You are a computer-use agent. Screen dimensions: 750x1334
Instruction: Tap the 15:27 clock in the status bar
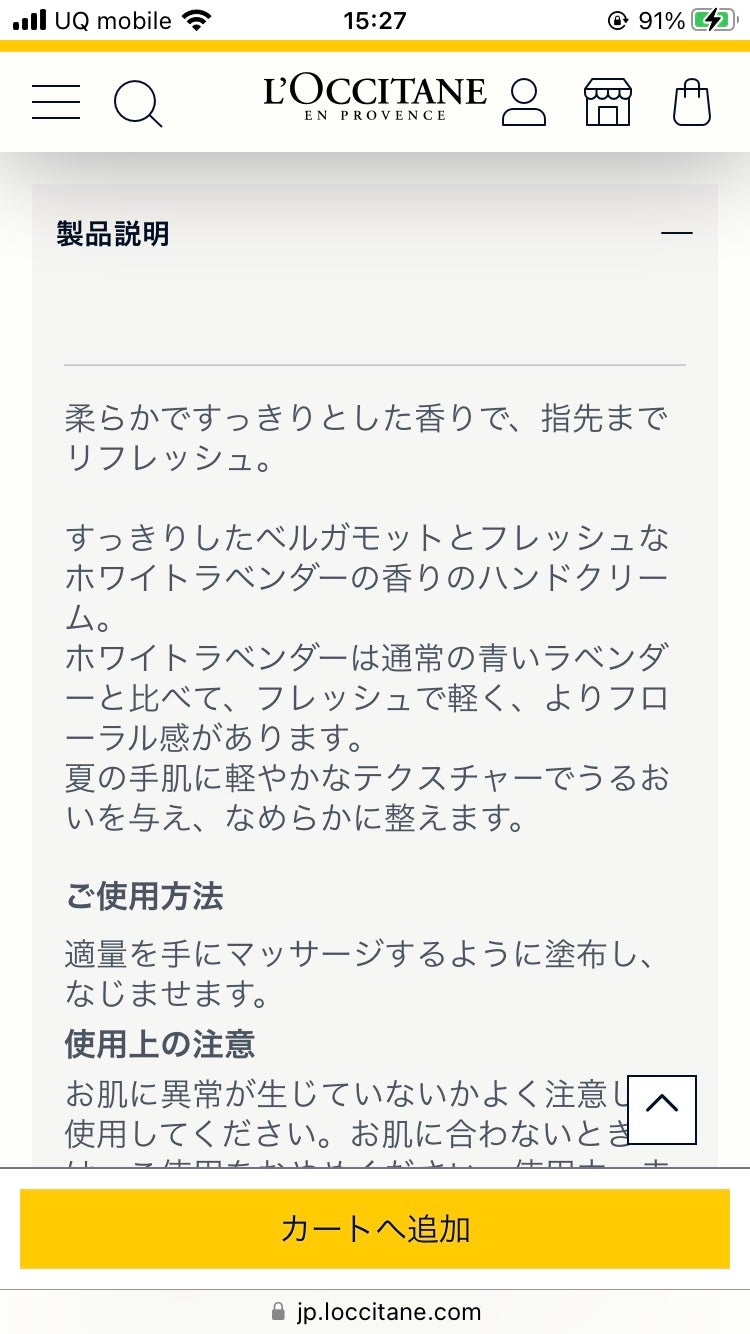click(375, 19)
